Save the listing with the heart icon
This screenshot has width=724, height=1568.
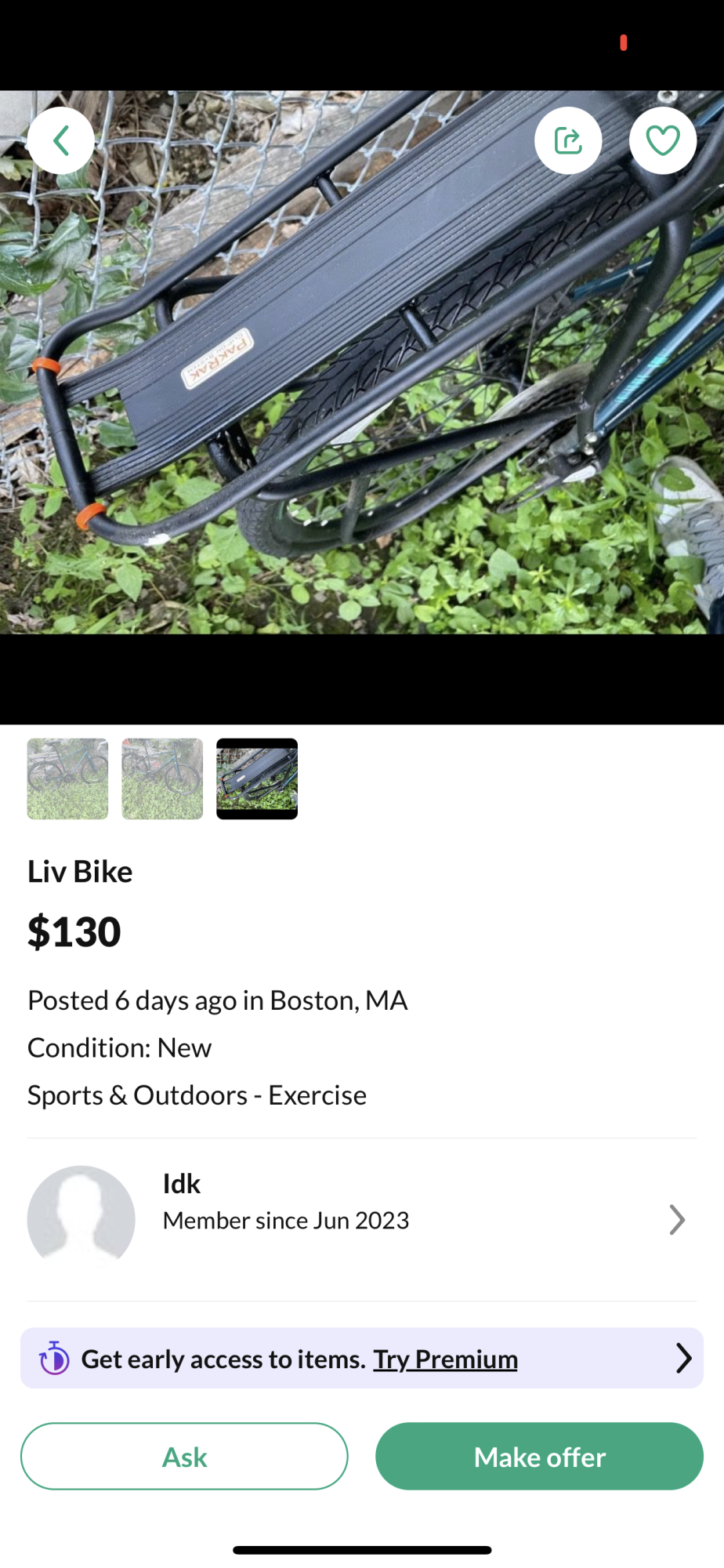click(x=662, y=141)
